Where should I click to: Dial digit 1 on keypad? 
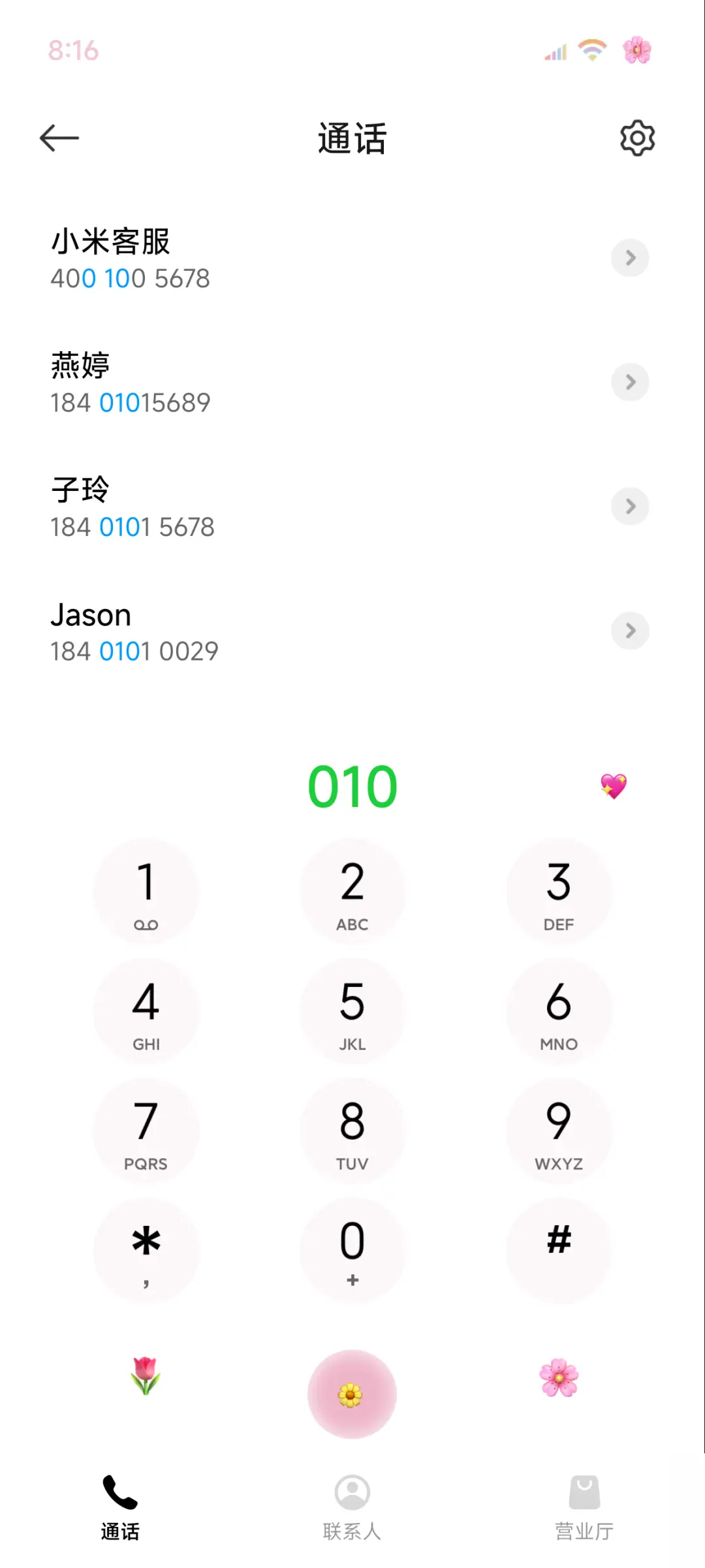coord(146,892)
